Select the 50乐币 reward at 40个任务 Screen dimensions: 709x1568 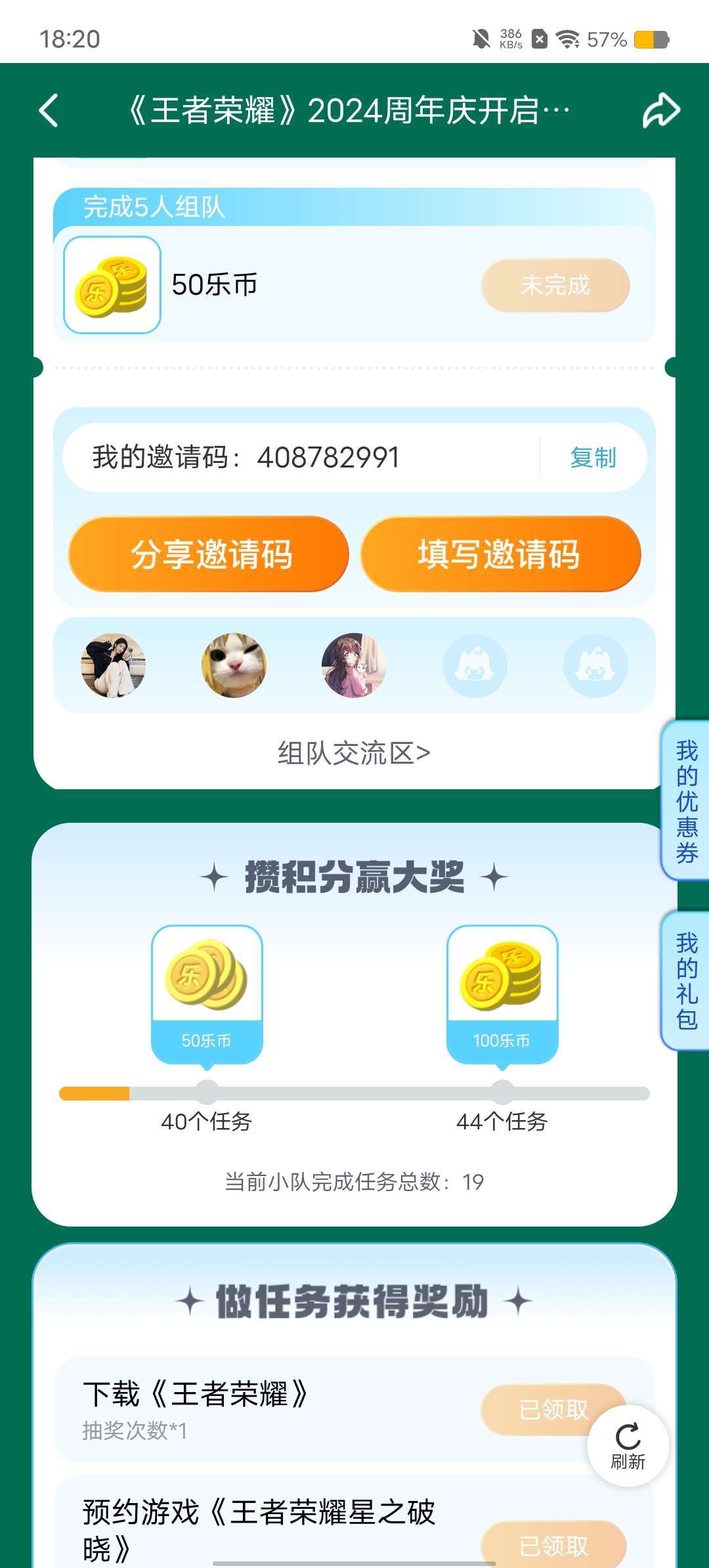click(x=207, y=993)
